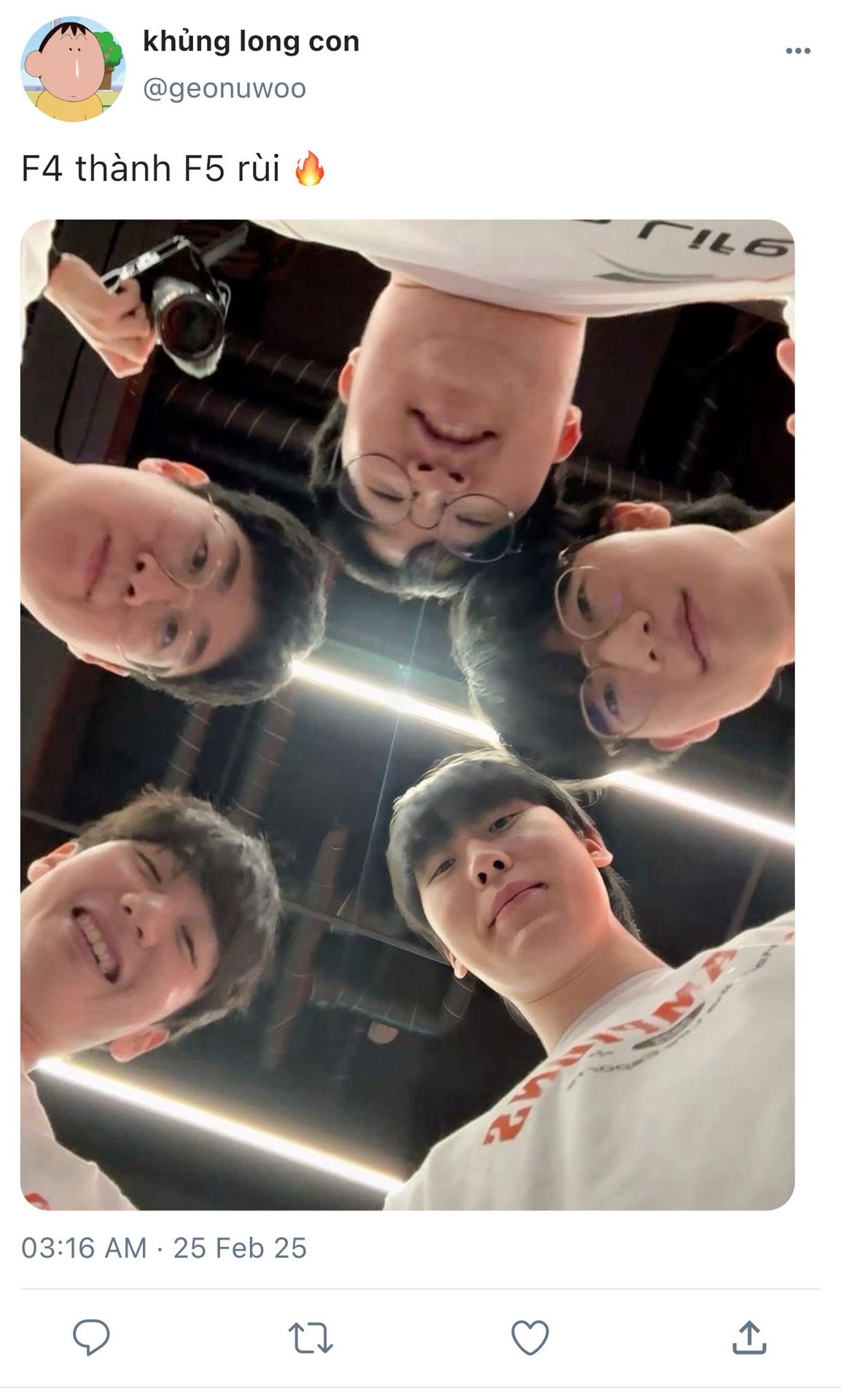Reply to this tweet

pyautogui.click(x=91, y=1337)
